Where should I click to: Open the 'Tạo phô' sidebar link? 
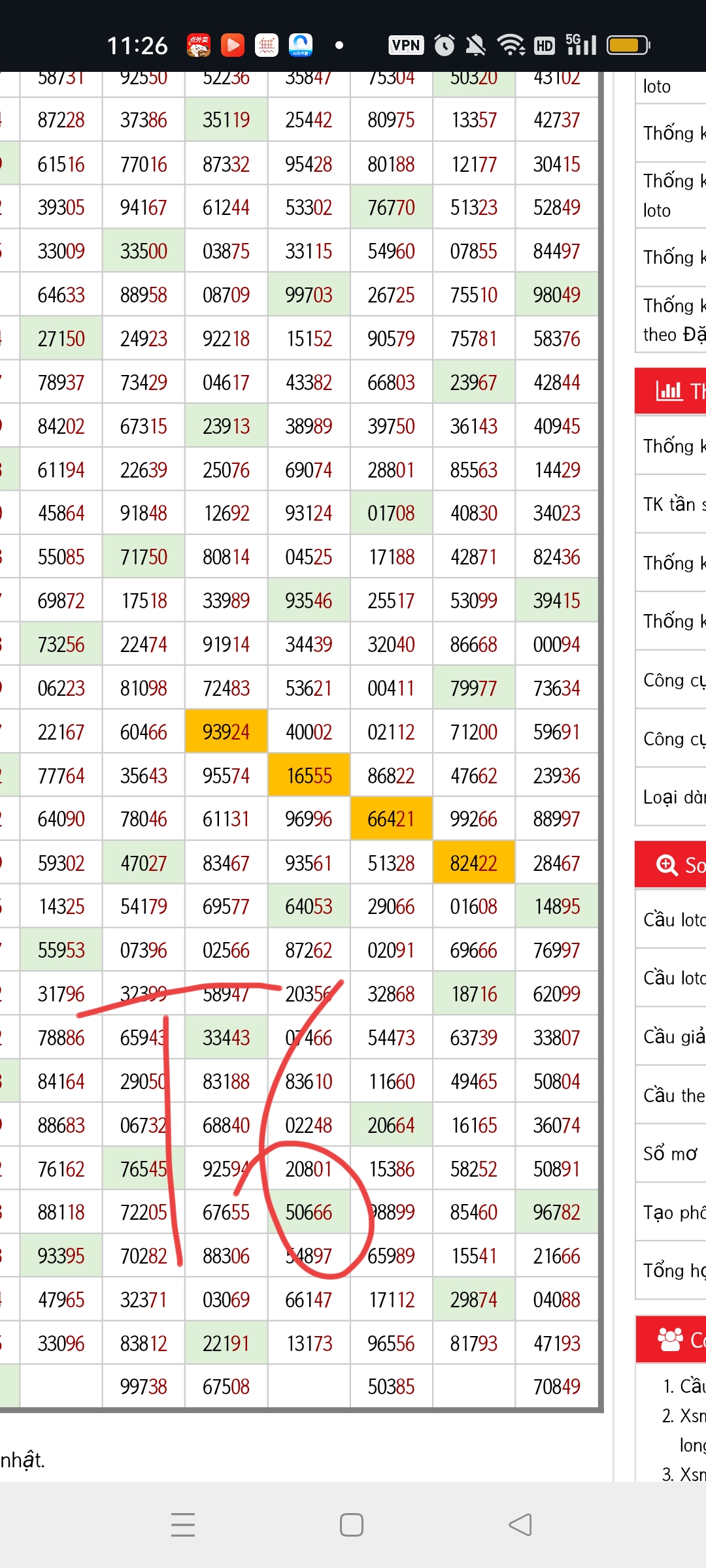(x=673, y=1213)
